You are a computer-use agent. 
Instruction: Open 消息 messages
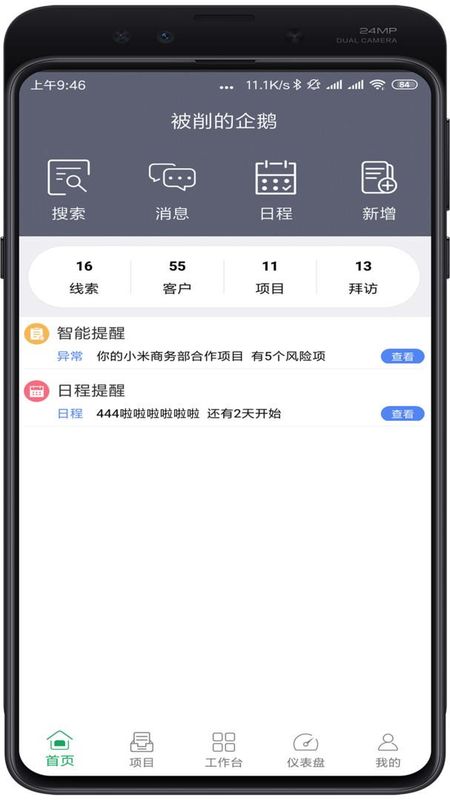tap(172, 190)
